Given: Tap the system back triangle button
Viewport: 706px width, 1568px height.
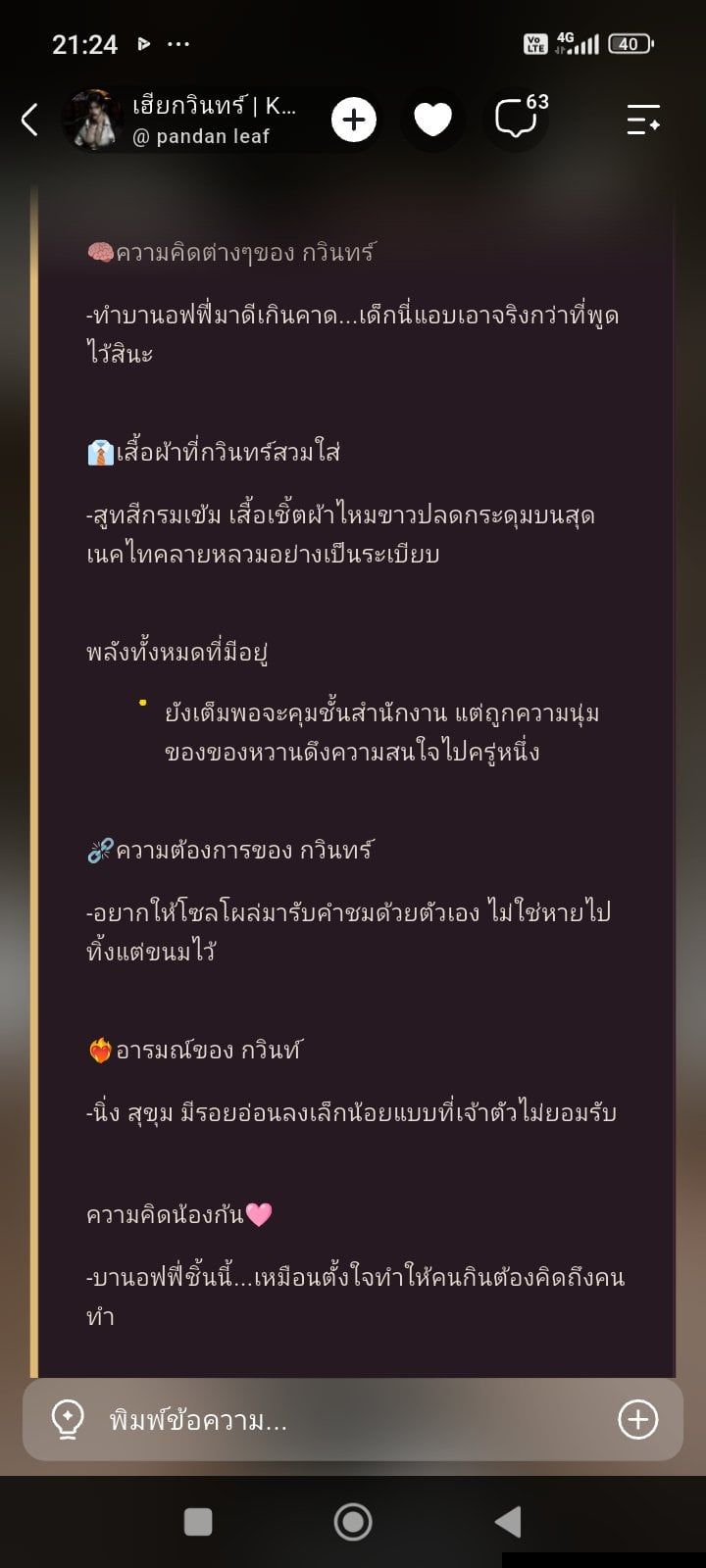Looking at the screenshot, I should pos(508,1522).
